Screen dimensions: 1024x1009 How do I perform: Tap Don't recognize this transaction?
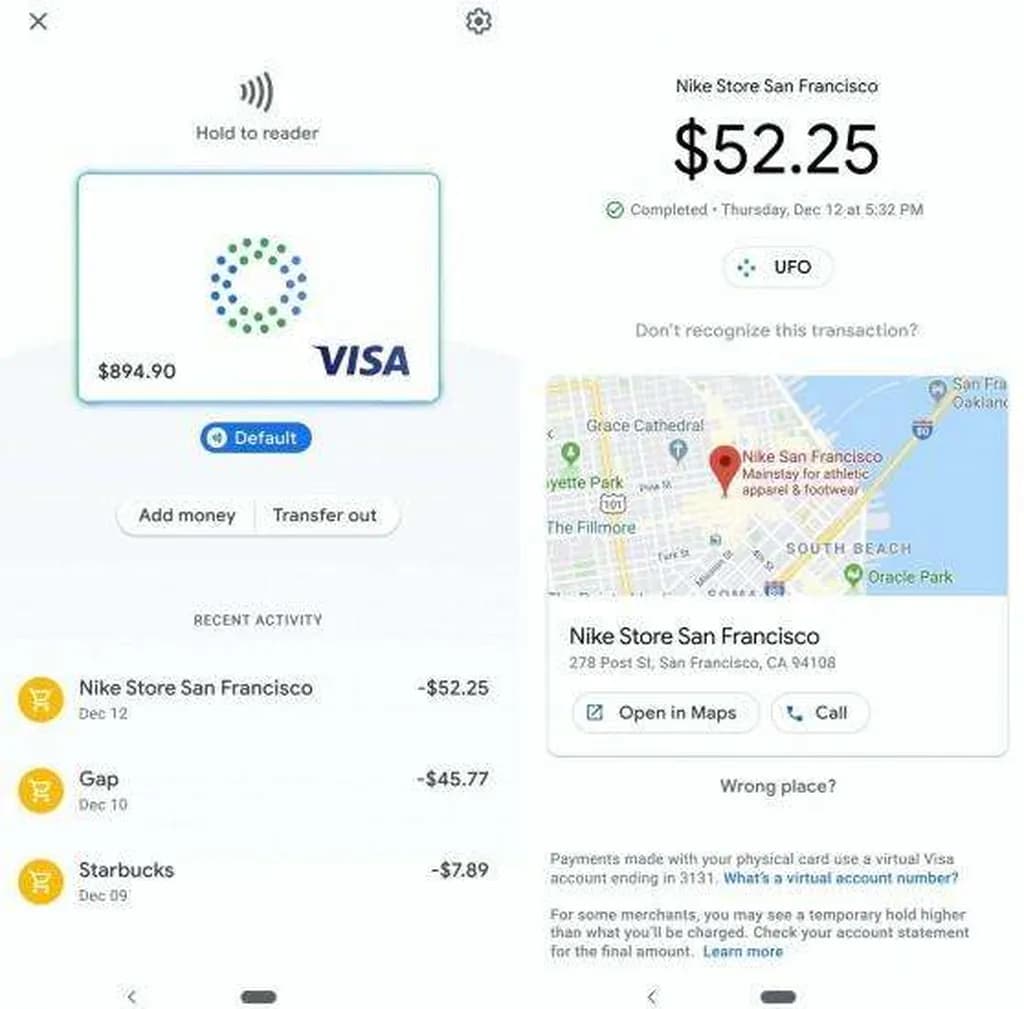(776, 330)
